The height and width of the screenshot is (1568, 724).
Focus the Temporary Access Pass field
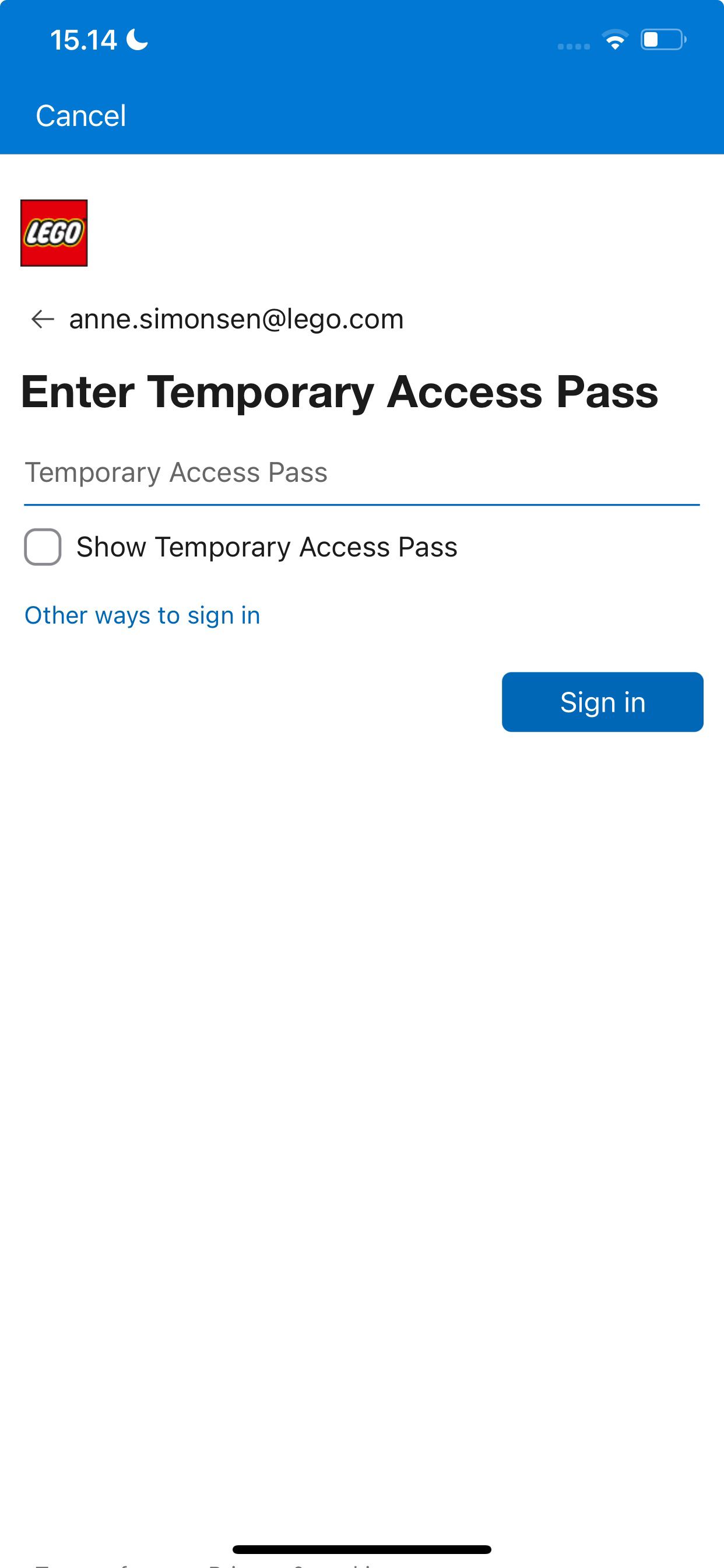point(361,474)
